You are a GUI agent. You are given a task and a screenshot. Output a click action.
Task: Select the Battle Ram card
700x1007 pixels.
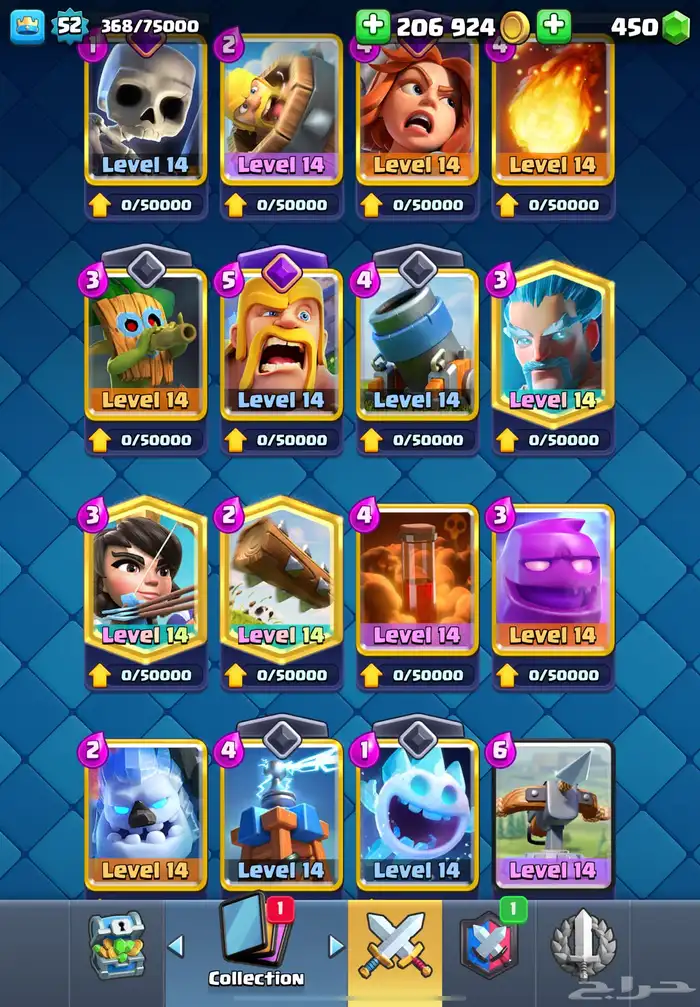point(281,110)
